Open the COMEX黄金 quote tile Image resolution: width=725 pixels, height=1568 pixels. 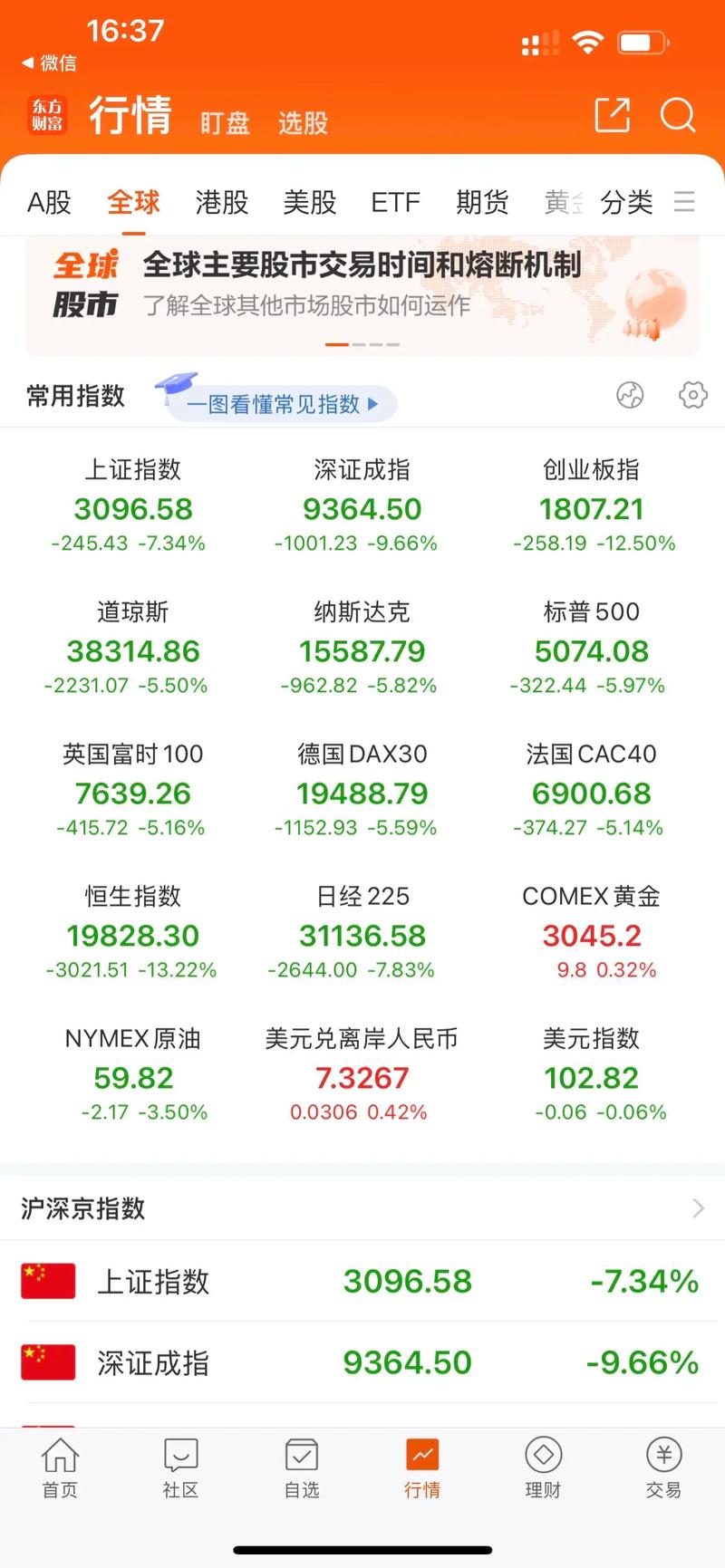[591, 933]
